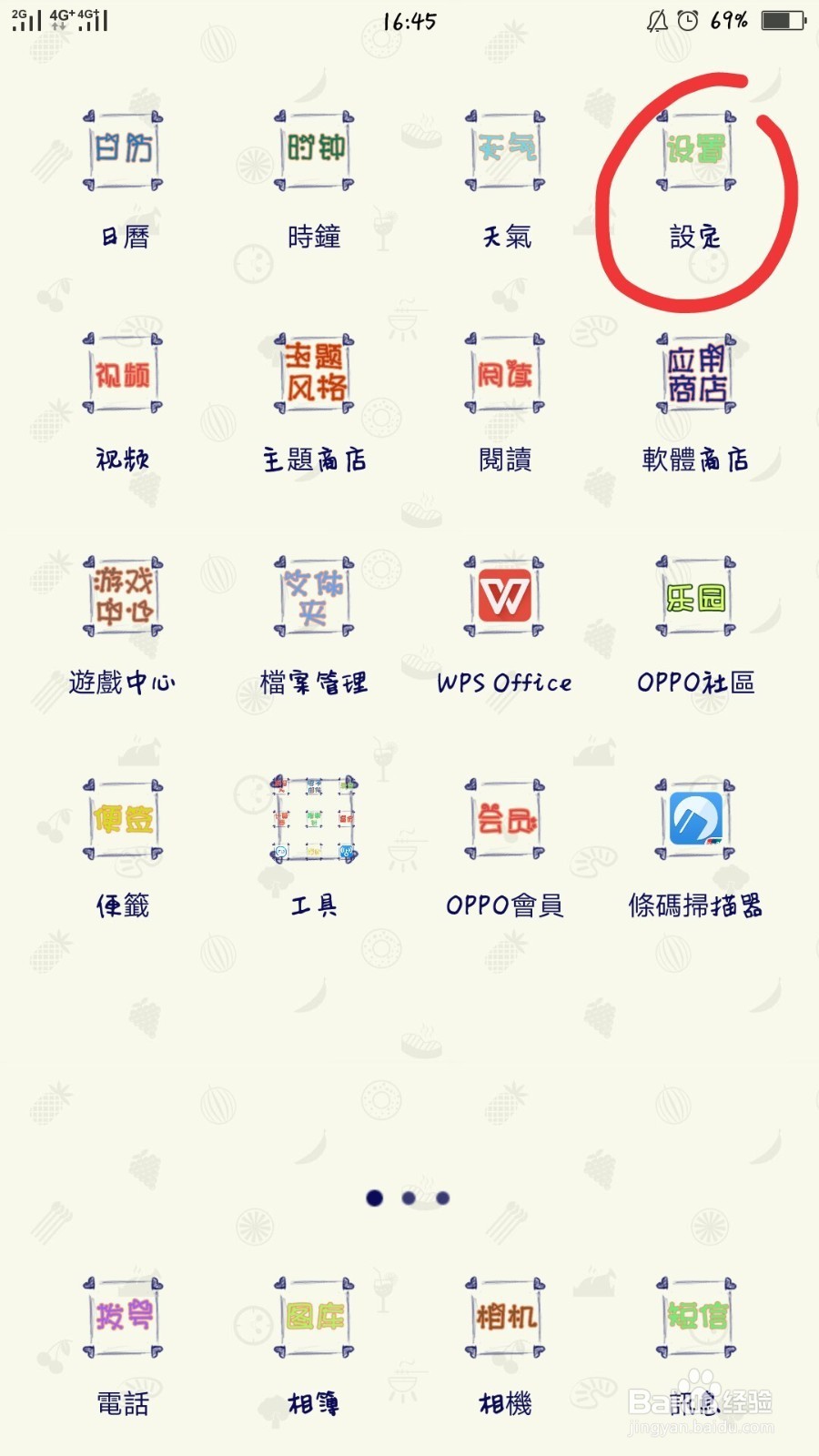Image resolution: width=819 pixels, height=1456 pixels.
Task: Launch the 條碼掃描器 barcode scanner
Action: coord(696,819)
